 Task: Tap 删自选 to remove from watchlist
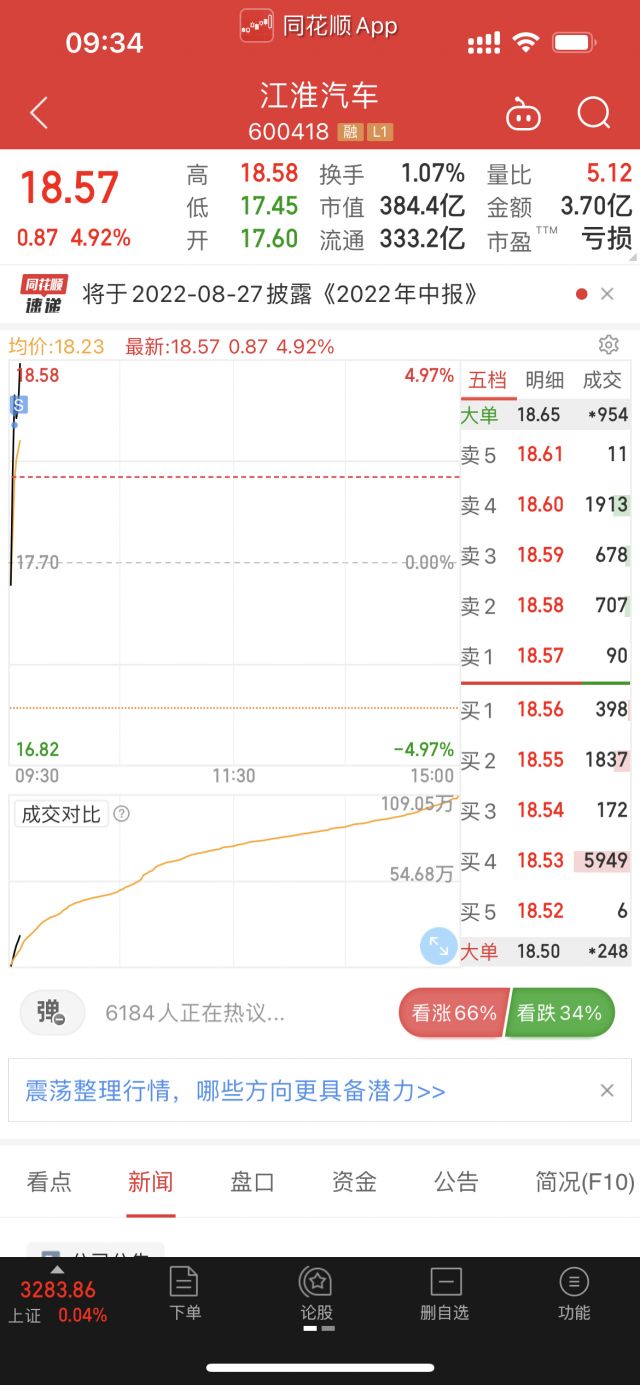[x=445, y=1294]
